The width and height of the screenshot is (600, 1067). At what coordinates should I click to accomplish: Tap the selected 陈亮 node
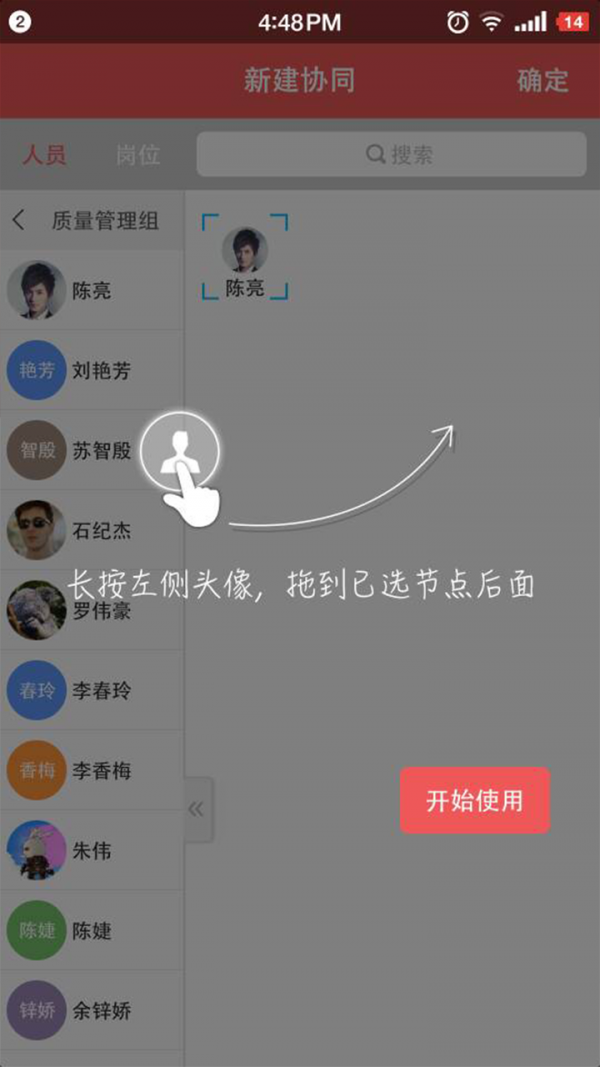pos(245,258)
